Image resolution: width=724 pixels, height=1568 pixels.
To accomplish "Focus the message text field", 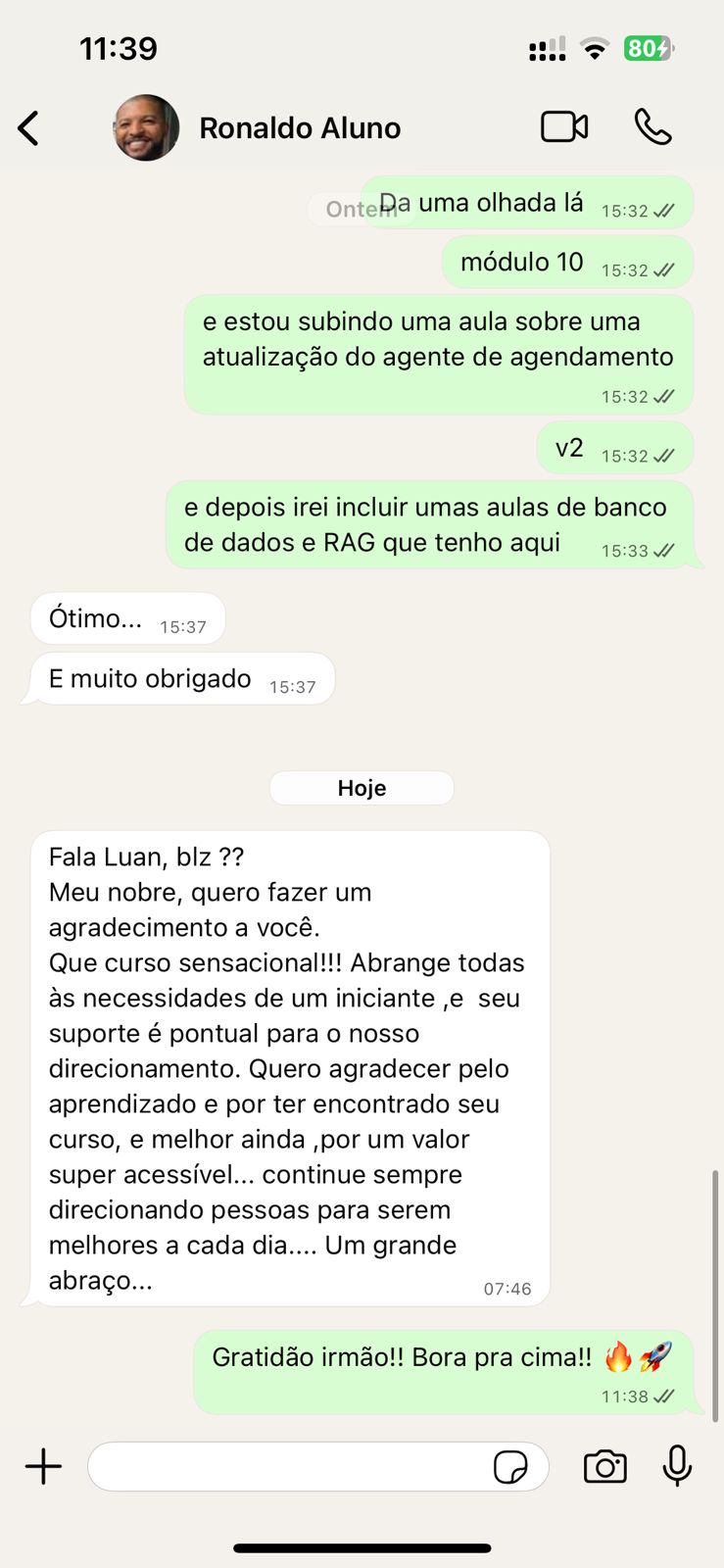I will click(x=289, y=1467).
